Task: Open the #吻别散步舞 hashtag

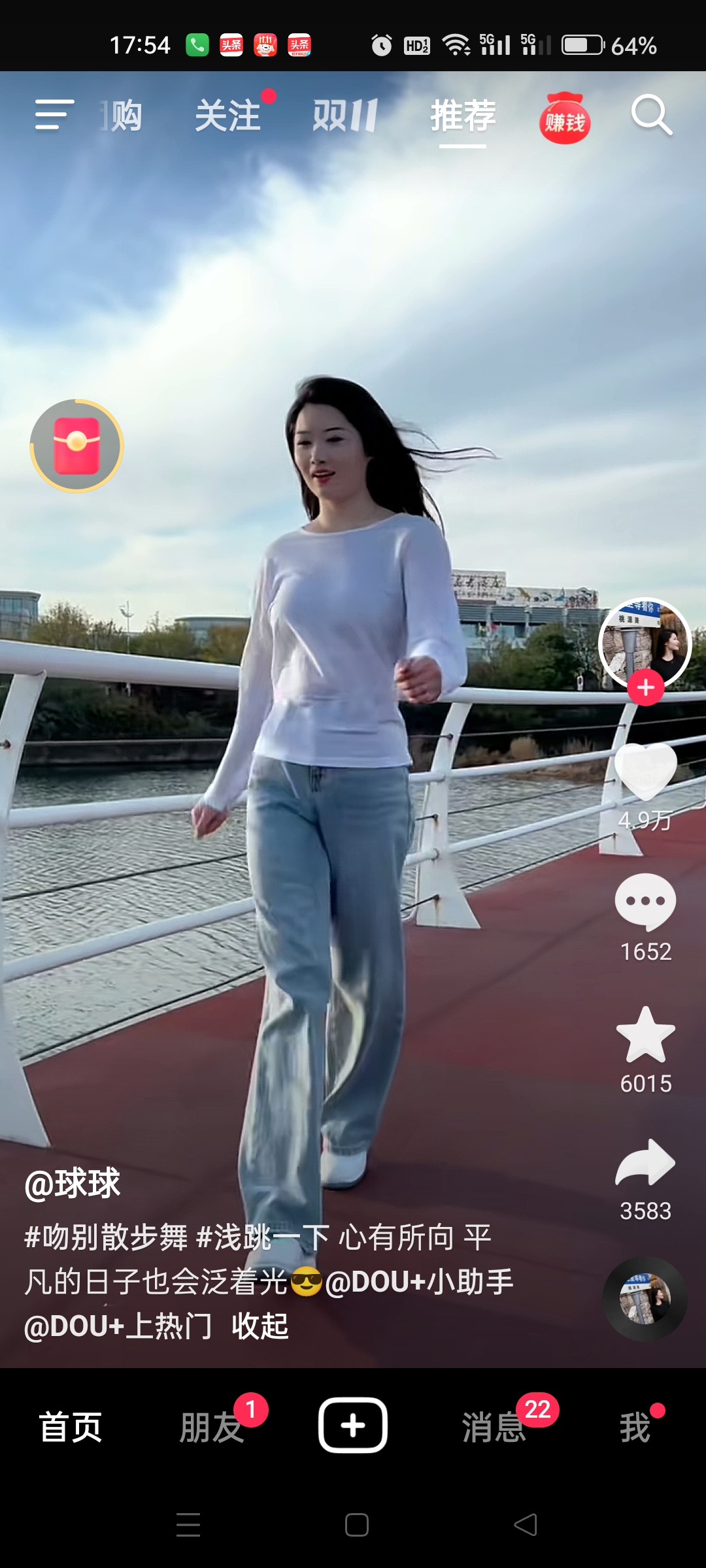Action: [x=106, y=1237]
